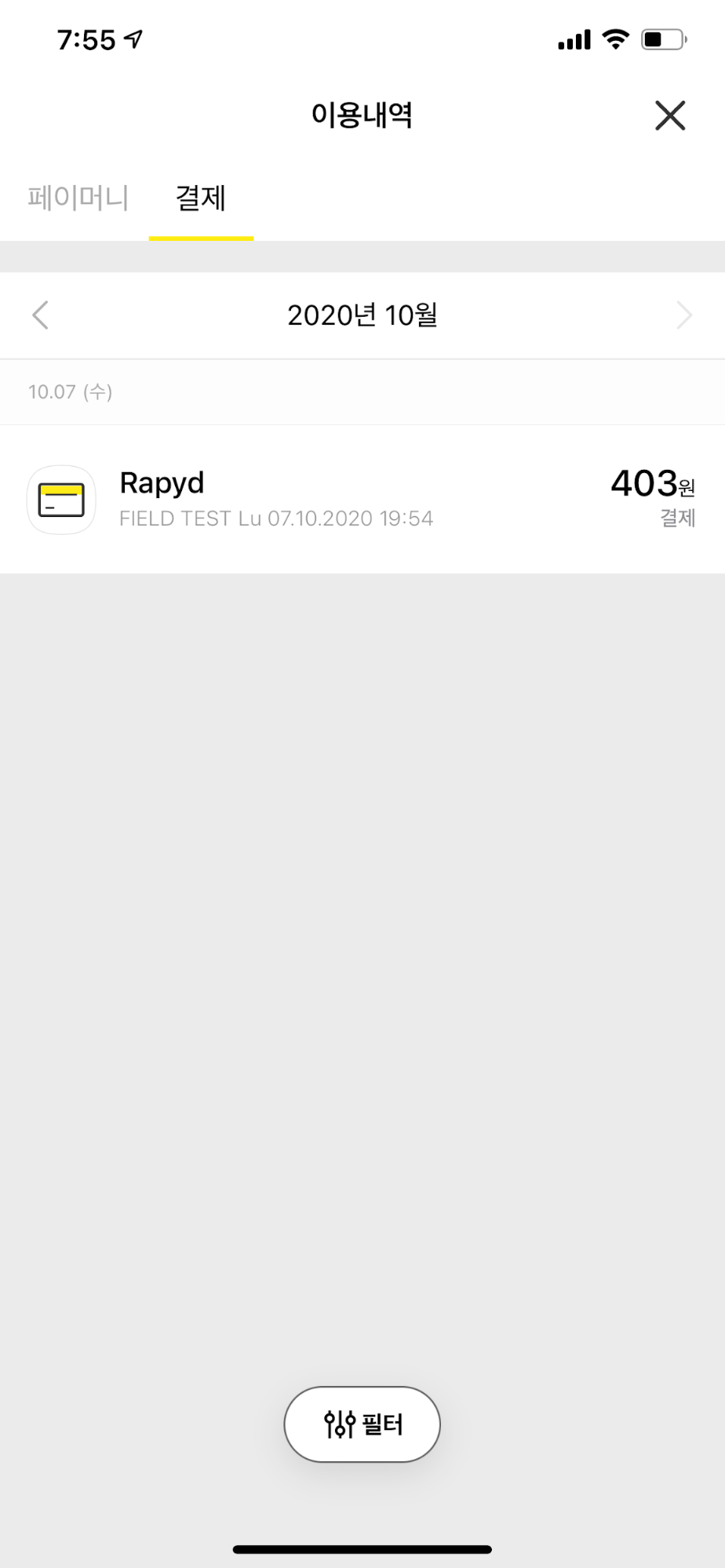The height and width of the screenshot is (1568, 725).
Task: Select the 결제 tab
Action: (x=201, y=198)
